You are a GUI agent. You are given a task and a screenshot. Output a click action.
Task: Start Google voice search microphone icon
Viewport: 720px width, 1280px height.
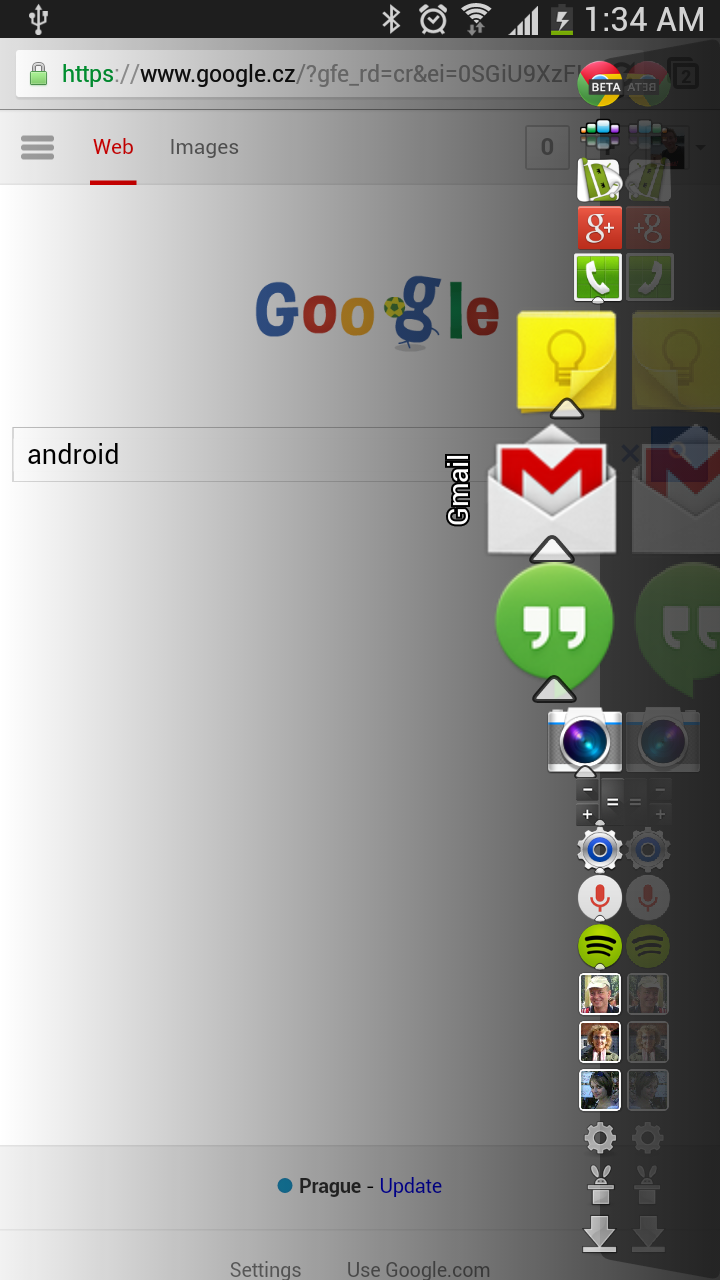[599, 898]
